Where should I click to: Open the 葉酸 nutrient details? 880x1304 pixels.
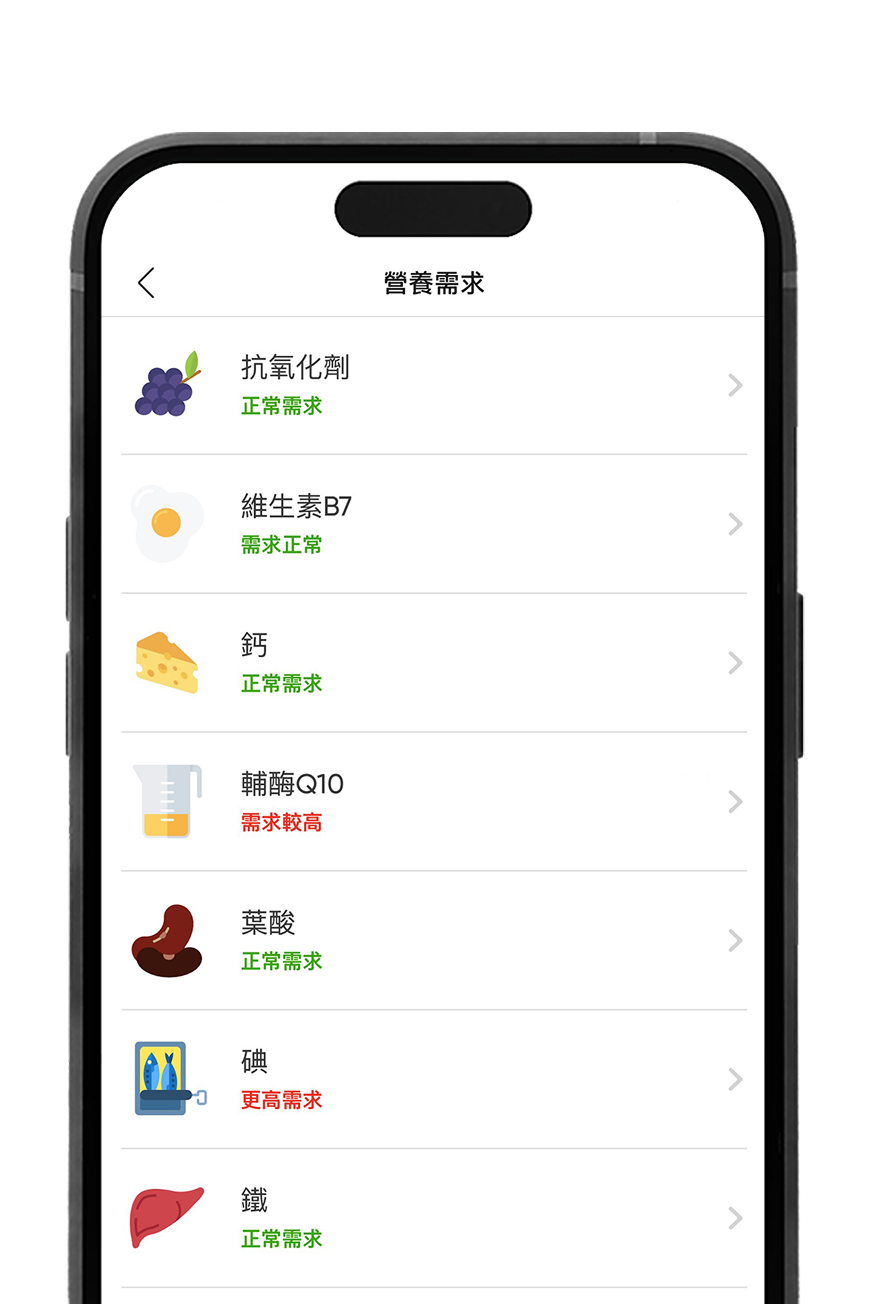click(434, 941)
